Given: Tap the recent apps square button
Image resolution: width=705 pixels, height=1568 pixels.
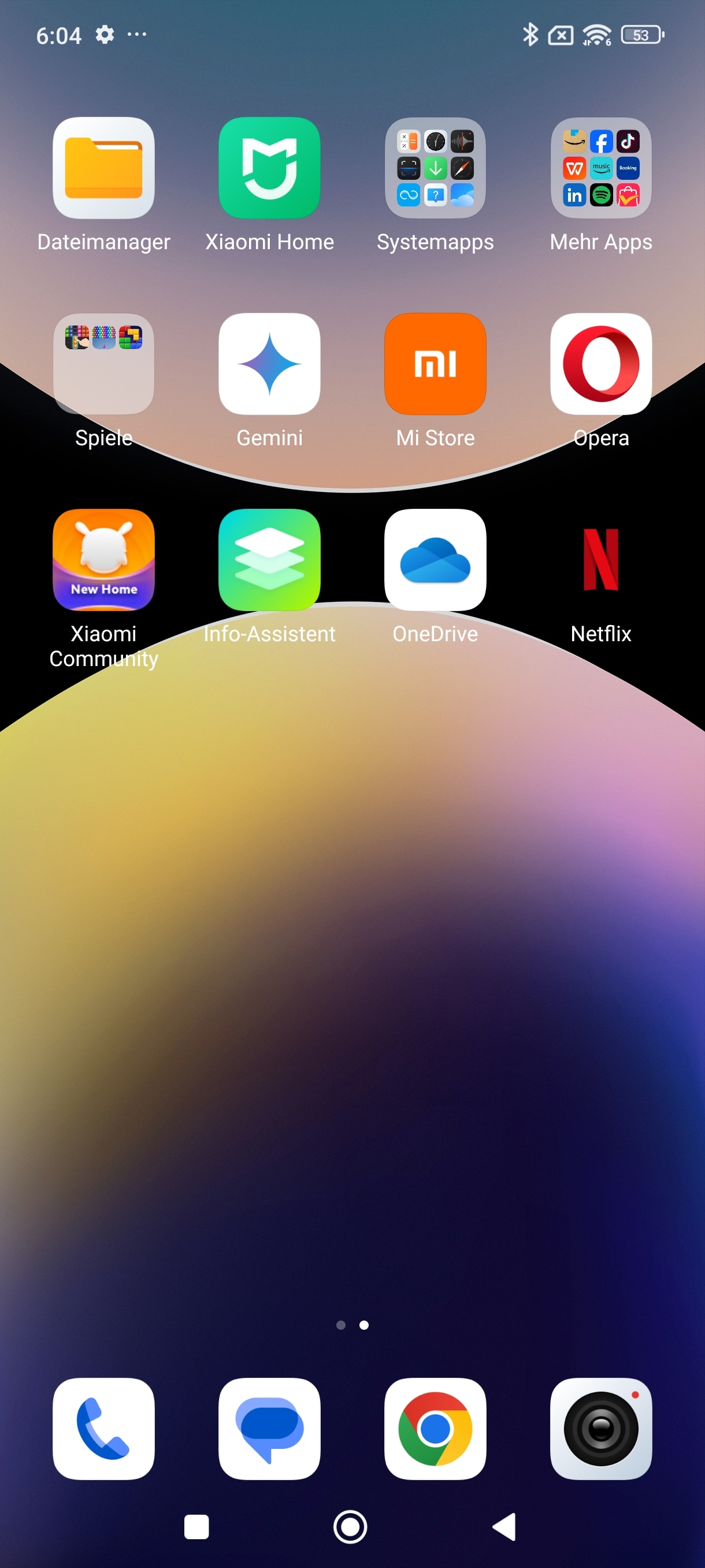Looking at the screenshot, I should (196, 1526).
